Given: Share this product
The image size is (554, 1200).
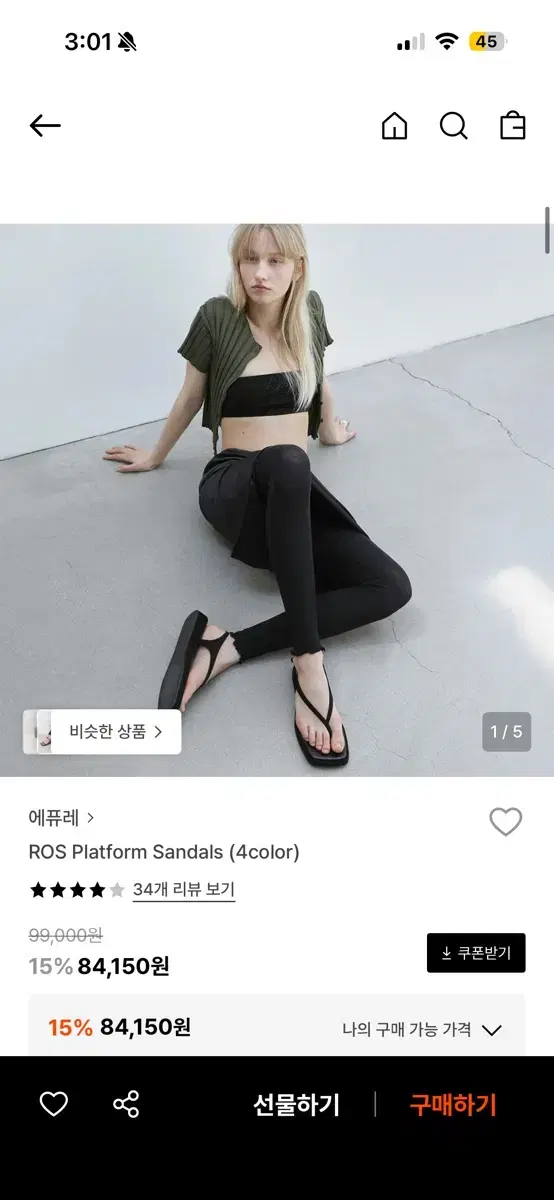Looking at the screenshot, I should pos(126,1104).
